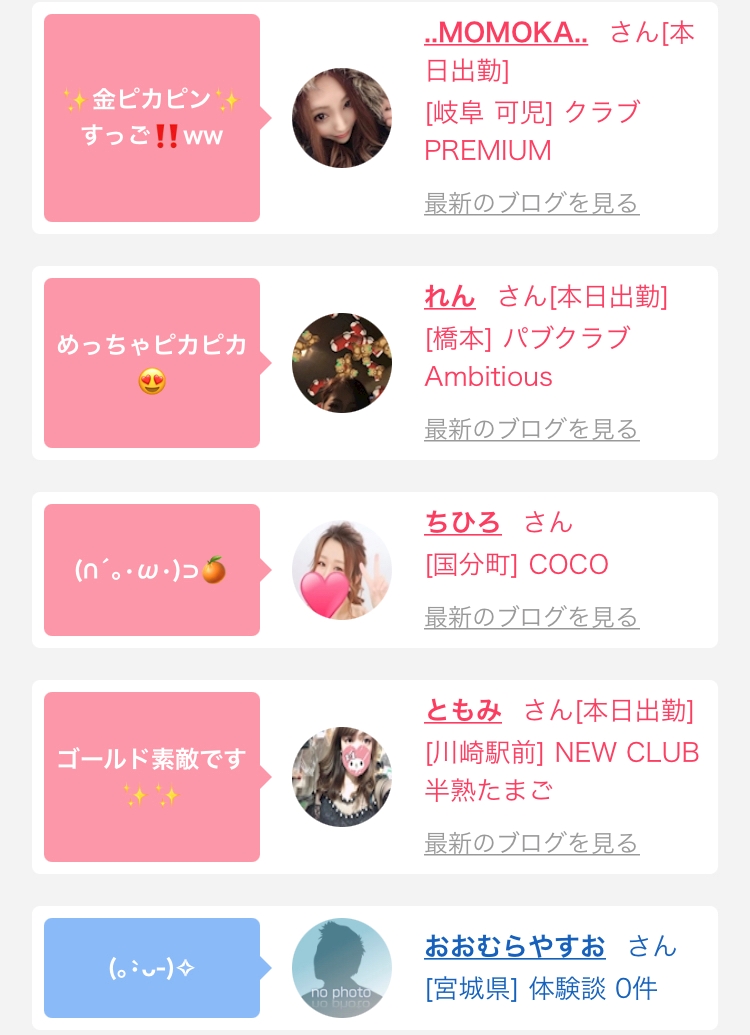Tap おおむらやすお's no photo avatar
The image size is (750, 1035).
[x=342, y=968]
